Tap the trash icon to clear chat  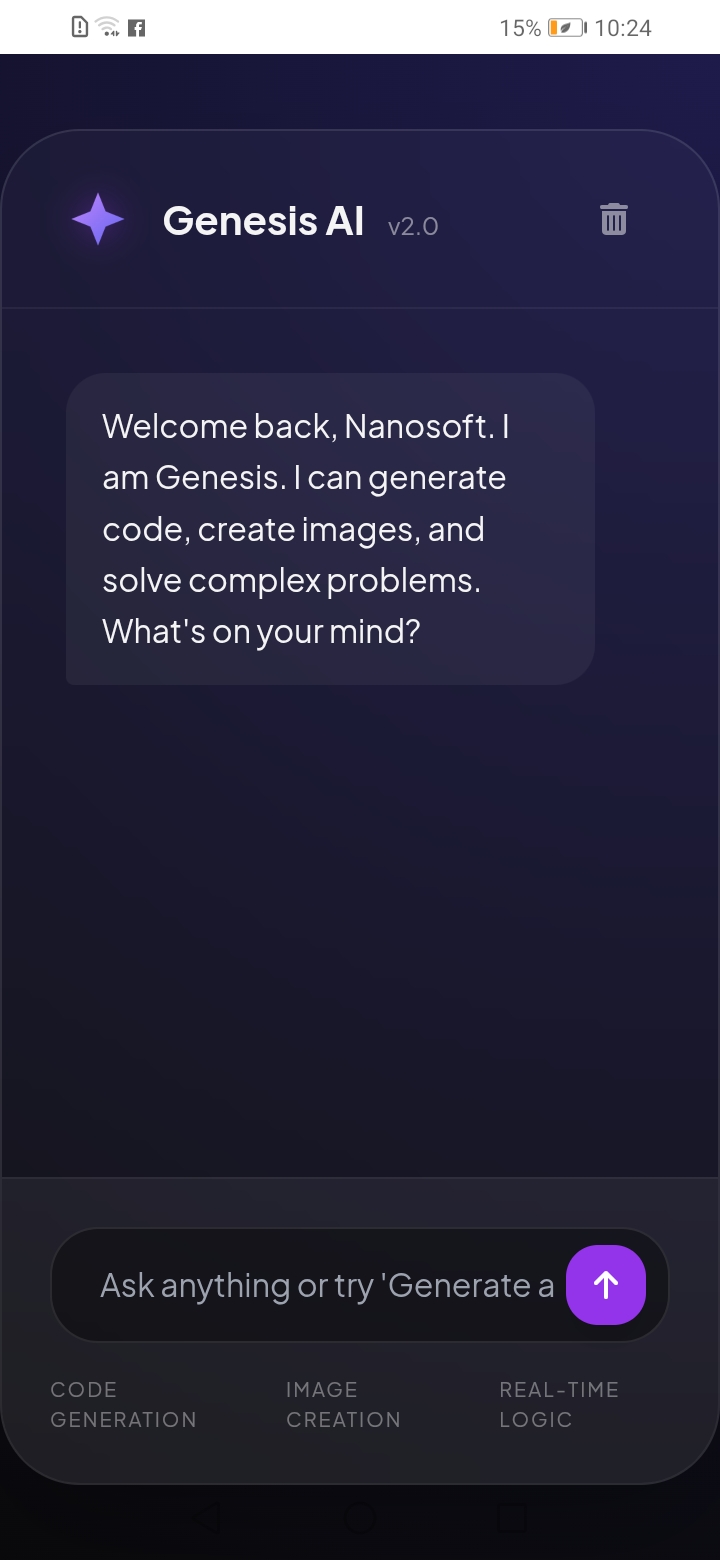tap(613, 219)
